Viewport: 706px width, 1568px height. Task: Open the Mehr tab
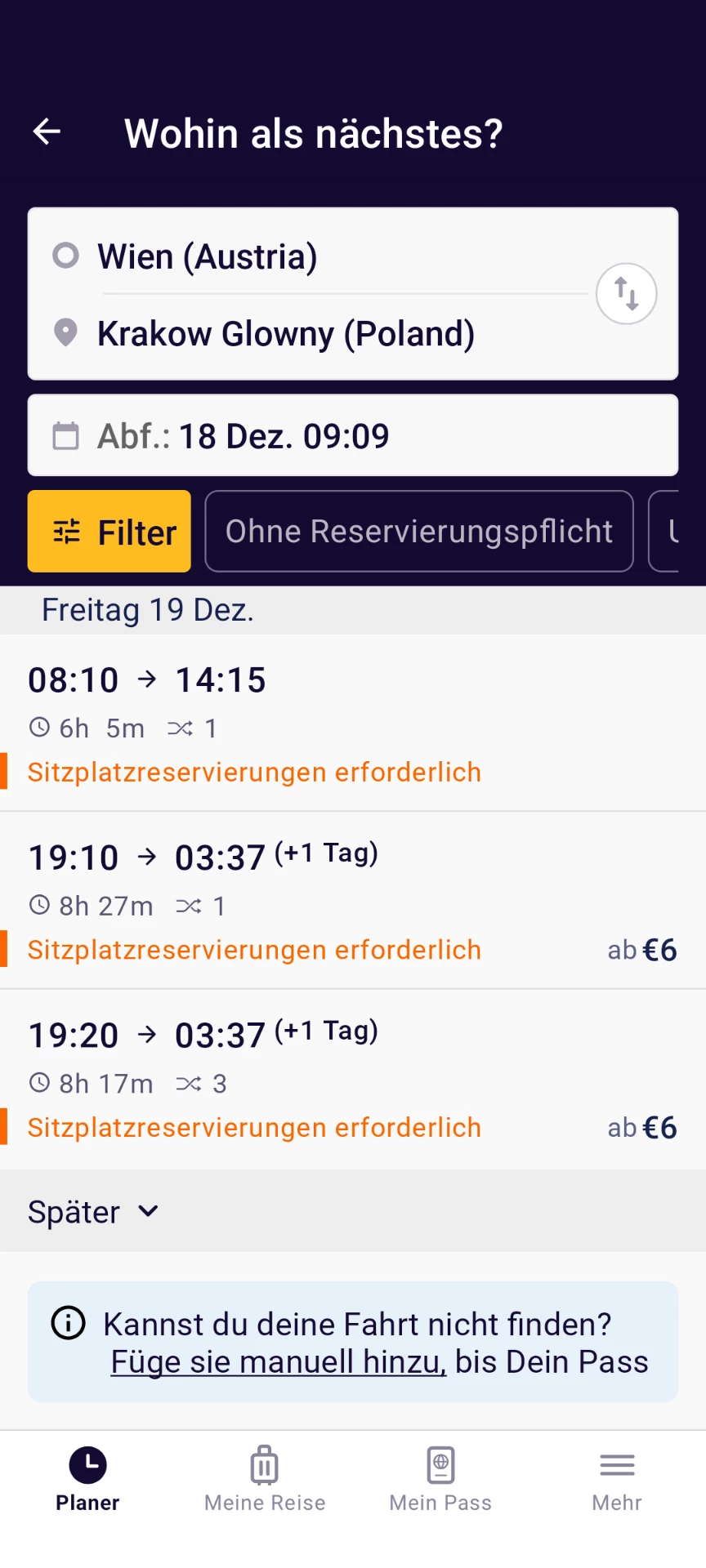point(617,1478)
